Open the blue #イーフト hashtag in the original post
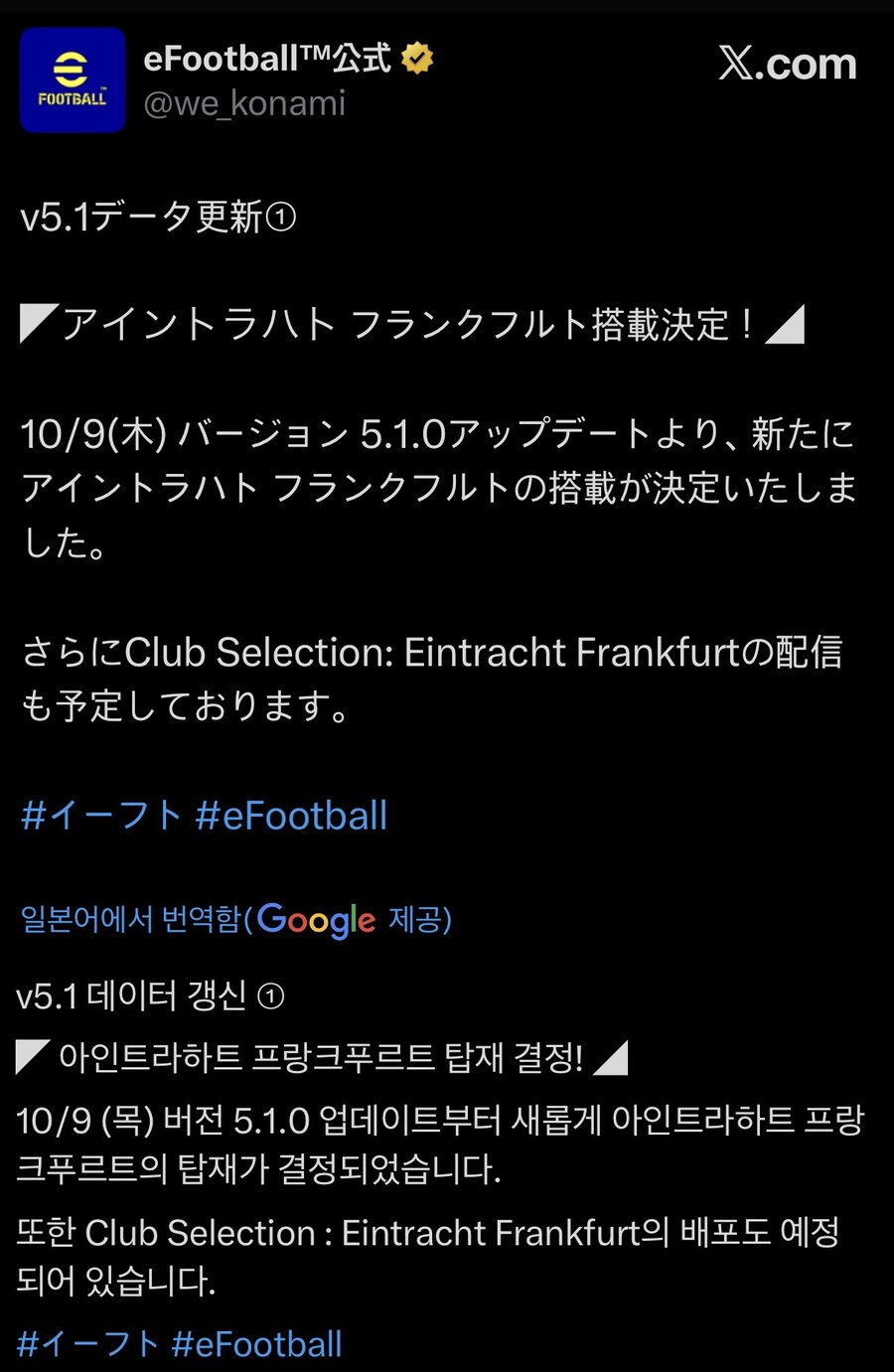 click(100, 816)
